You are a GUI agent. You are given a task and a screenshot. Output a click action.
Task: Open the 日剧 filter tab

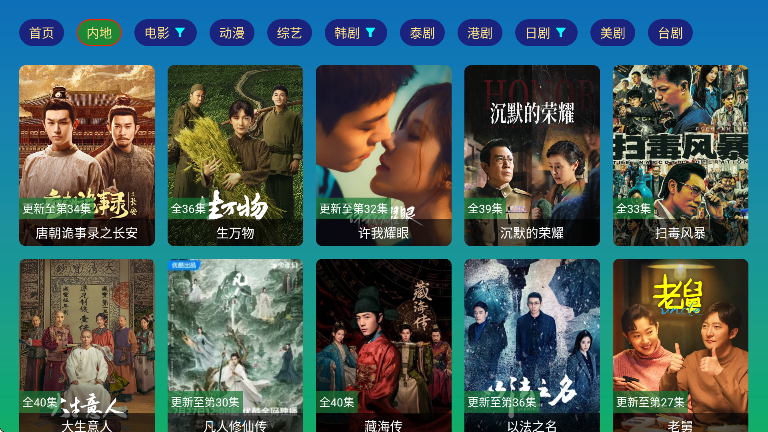point(546,33)
